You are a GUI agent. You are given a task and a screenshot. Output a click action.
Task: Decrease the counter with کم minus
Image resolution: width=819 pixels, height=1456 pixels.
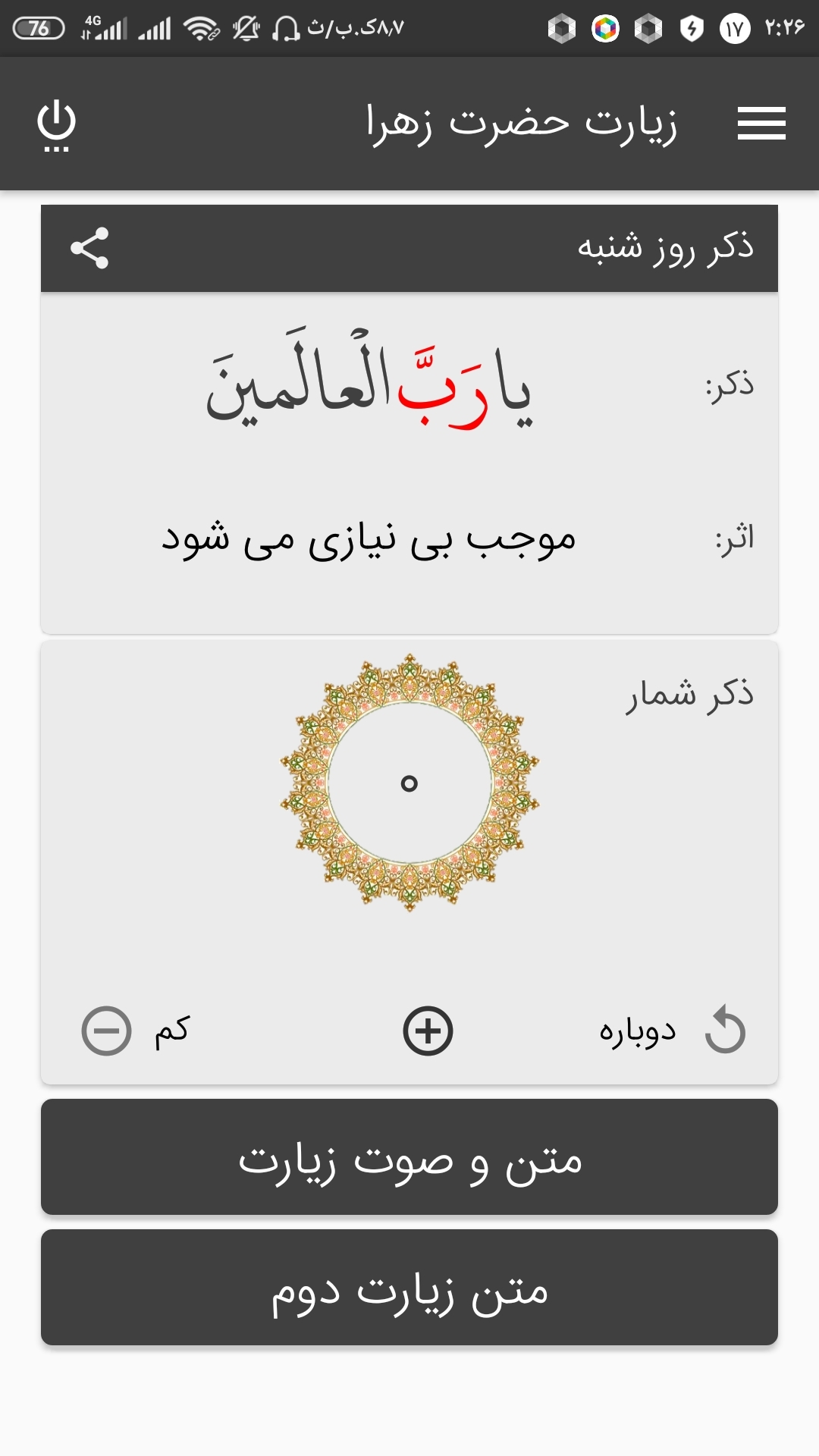(x=107, y=1031)
